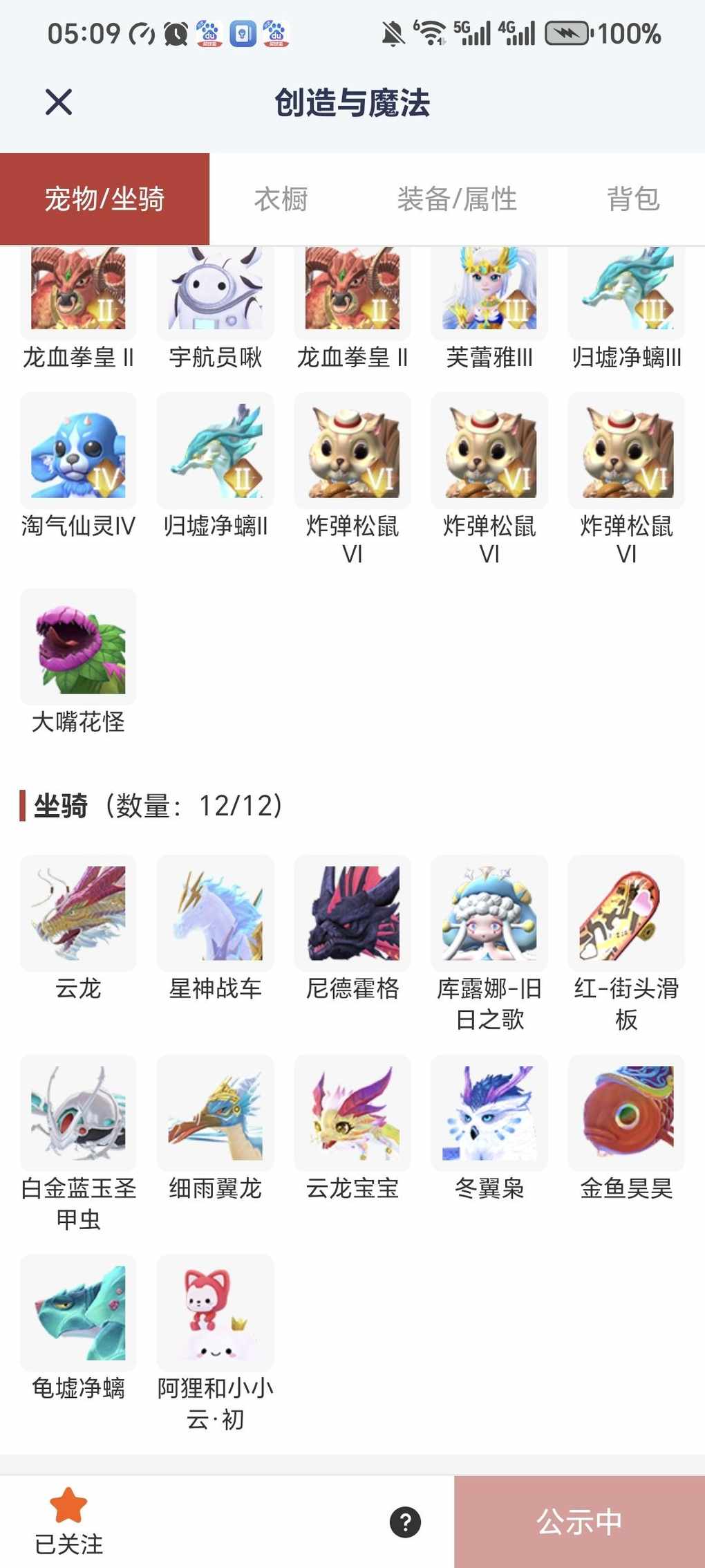705x1568 pixels.
Task: Open the 淘气仙灵IV pet tile
Action: tap(78, 451)
